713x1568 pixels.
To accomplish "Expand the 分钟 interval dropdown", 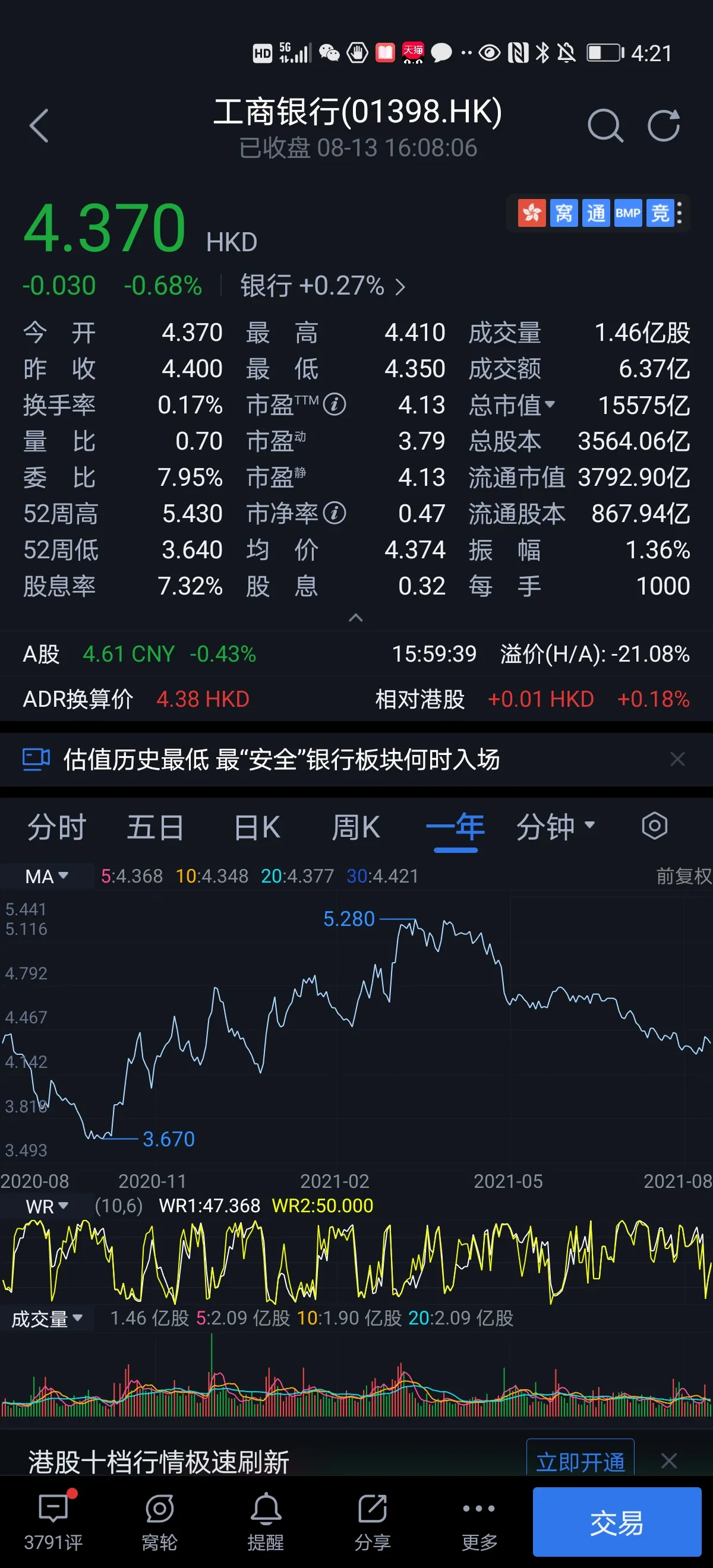I will (x=555, y=827).
